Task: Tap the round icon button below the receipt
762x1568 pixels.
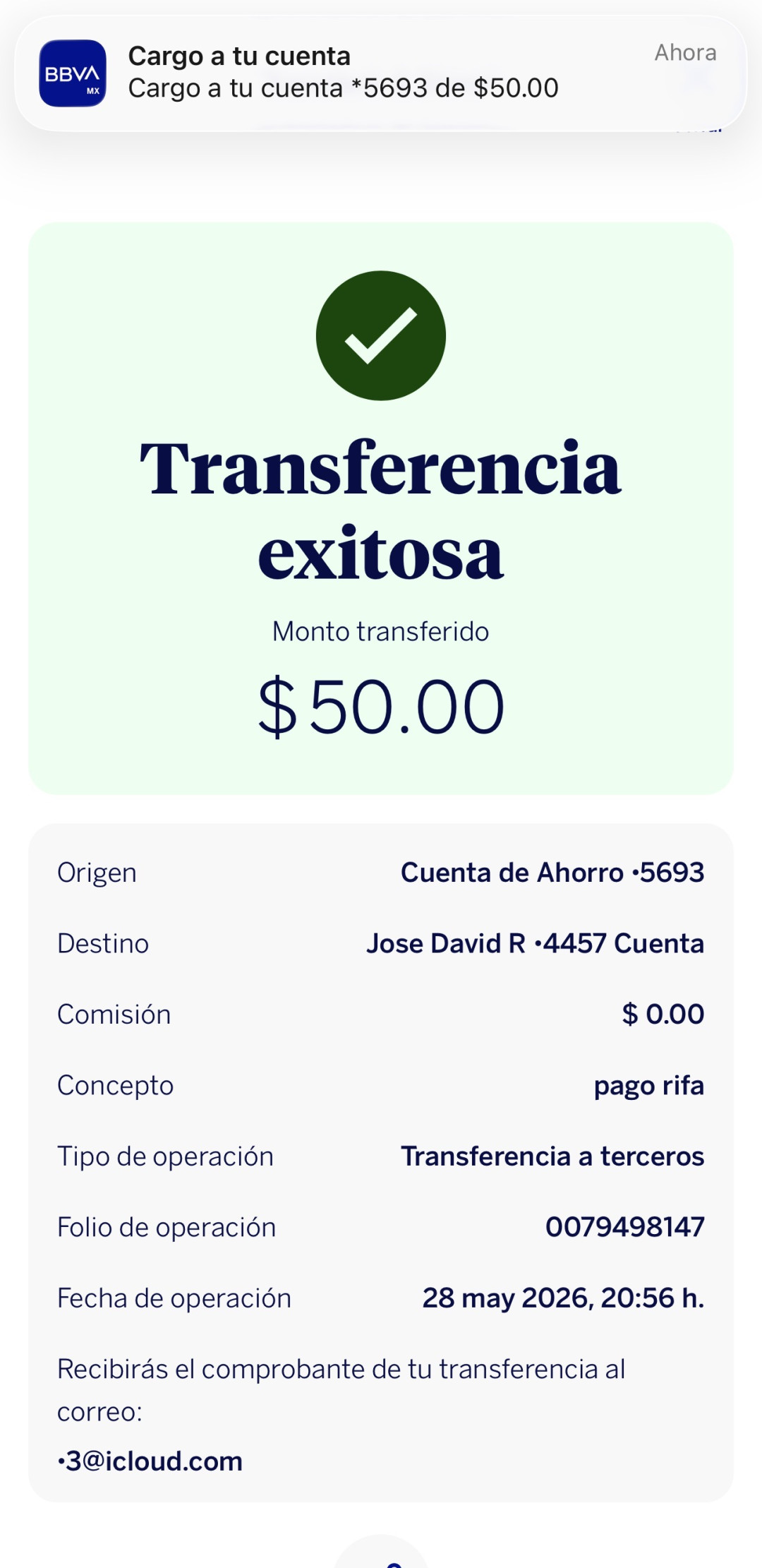Action: 381,1553
